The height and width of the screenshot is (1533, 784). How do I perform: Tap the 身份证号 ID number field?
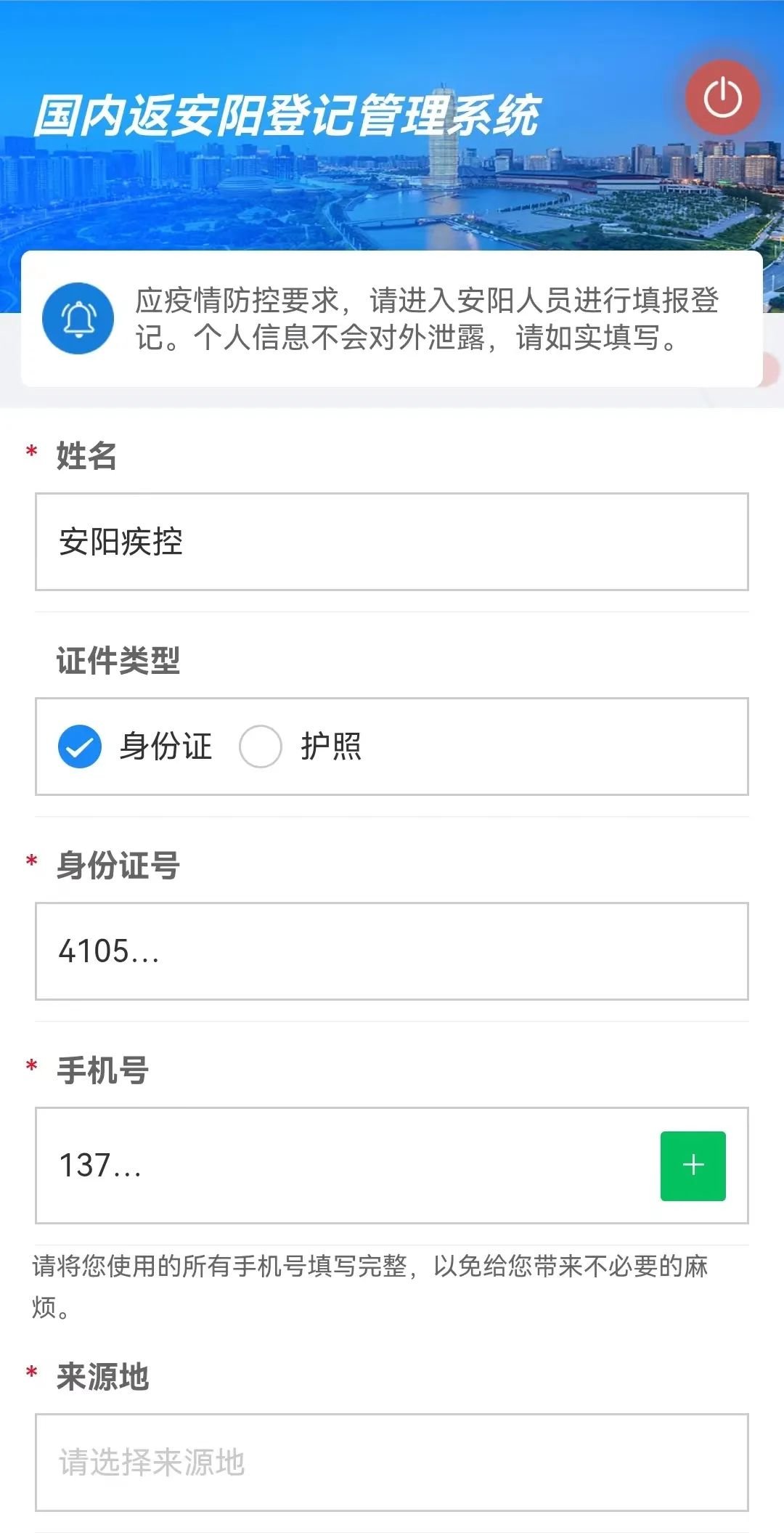[x=391, y=951]
